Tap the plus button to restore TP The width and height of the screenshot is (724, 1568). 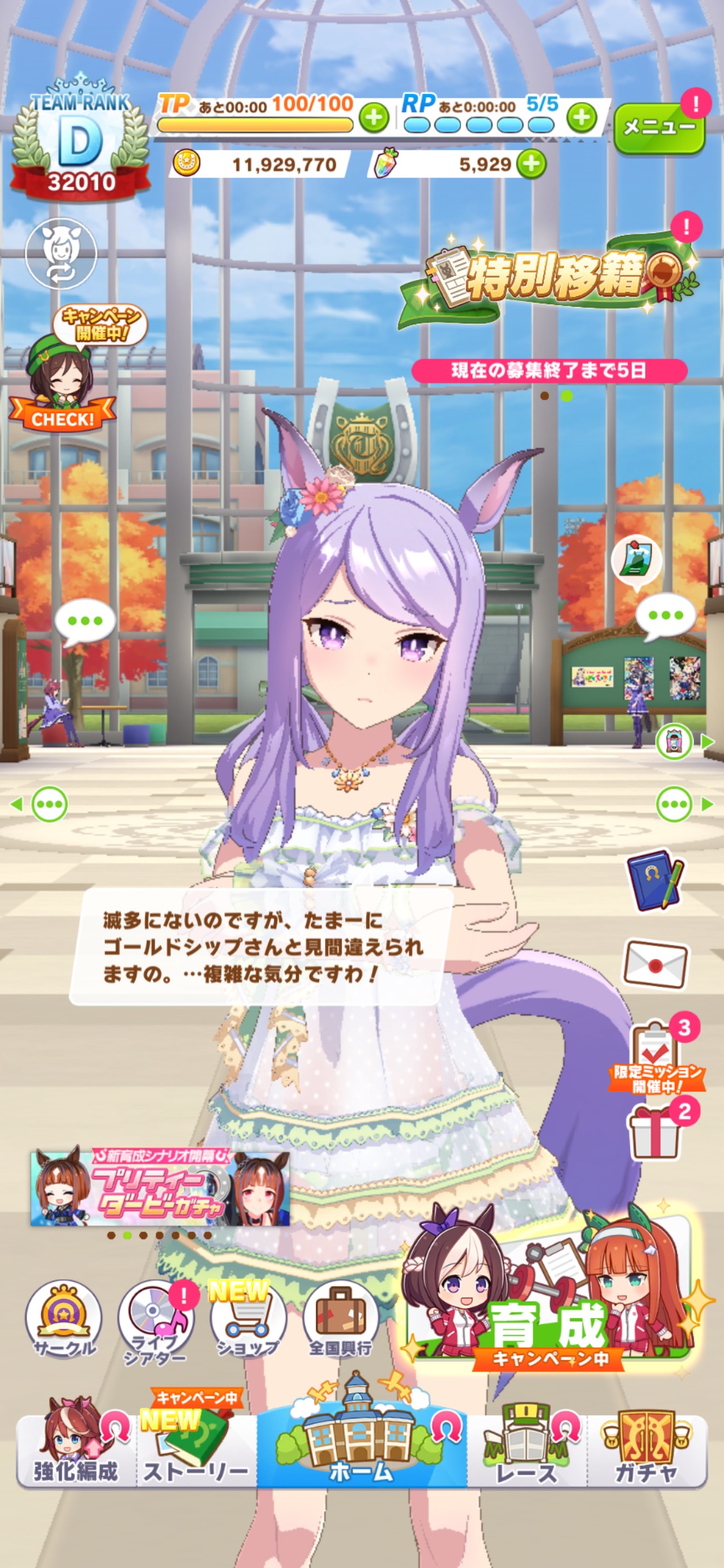pyautogui.click(x=374, y=118)
